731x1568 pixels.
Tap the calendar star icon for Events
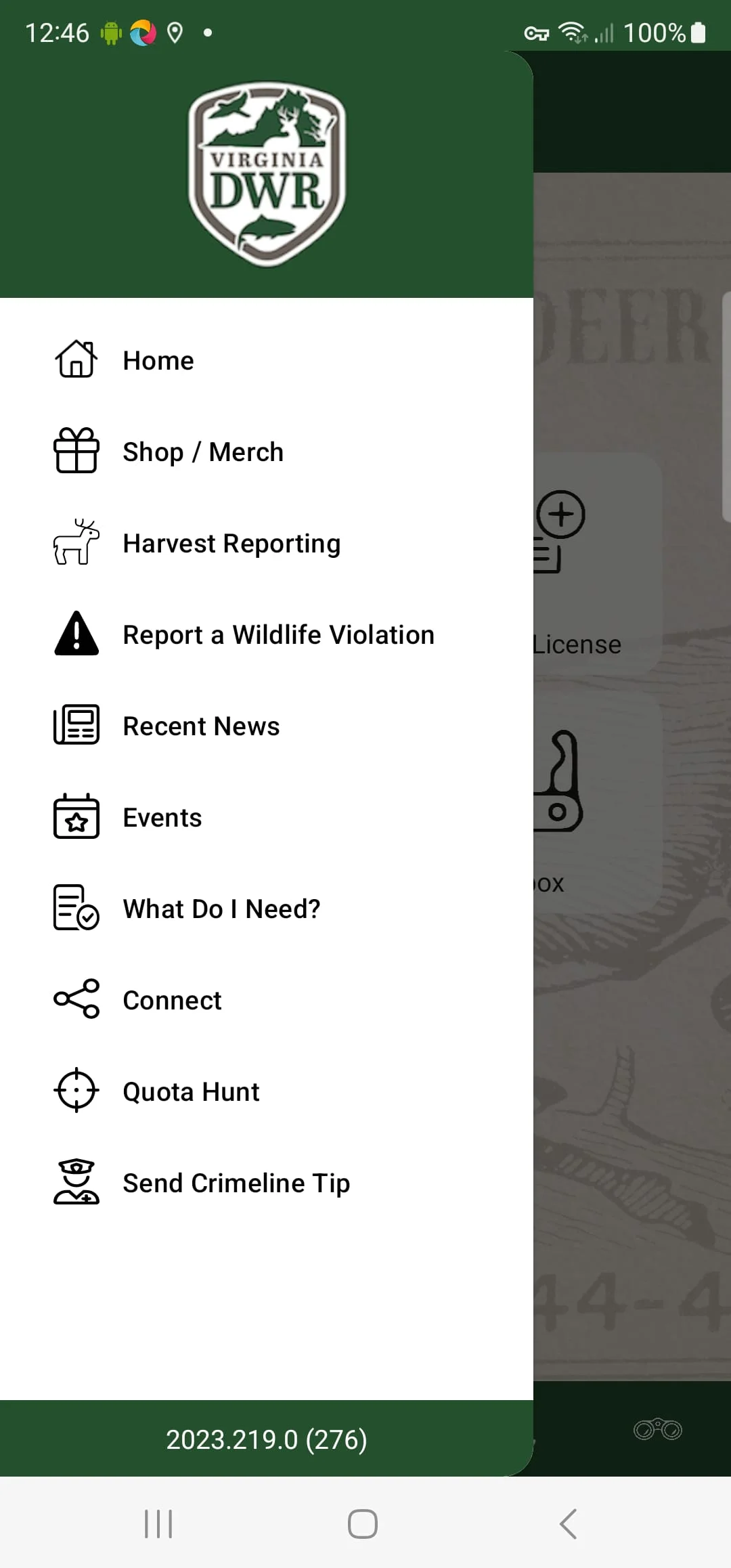pyautogui.click(x=76, y=816)
